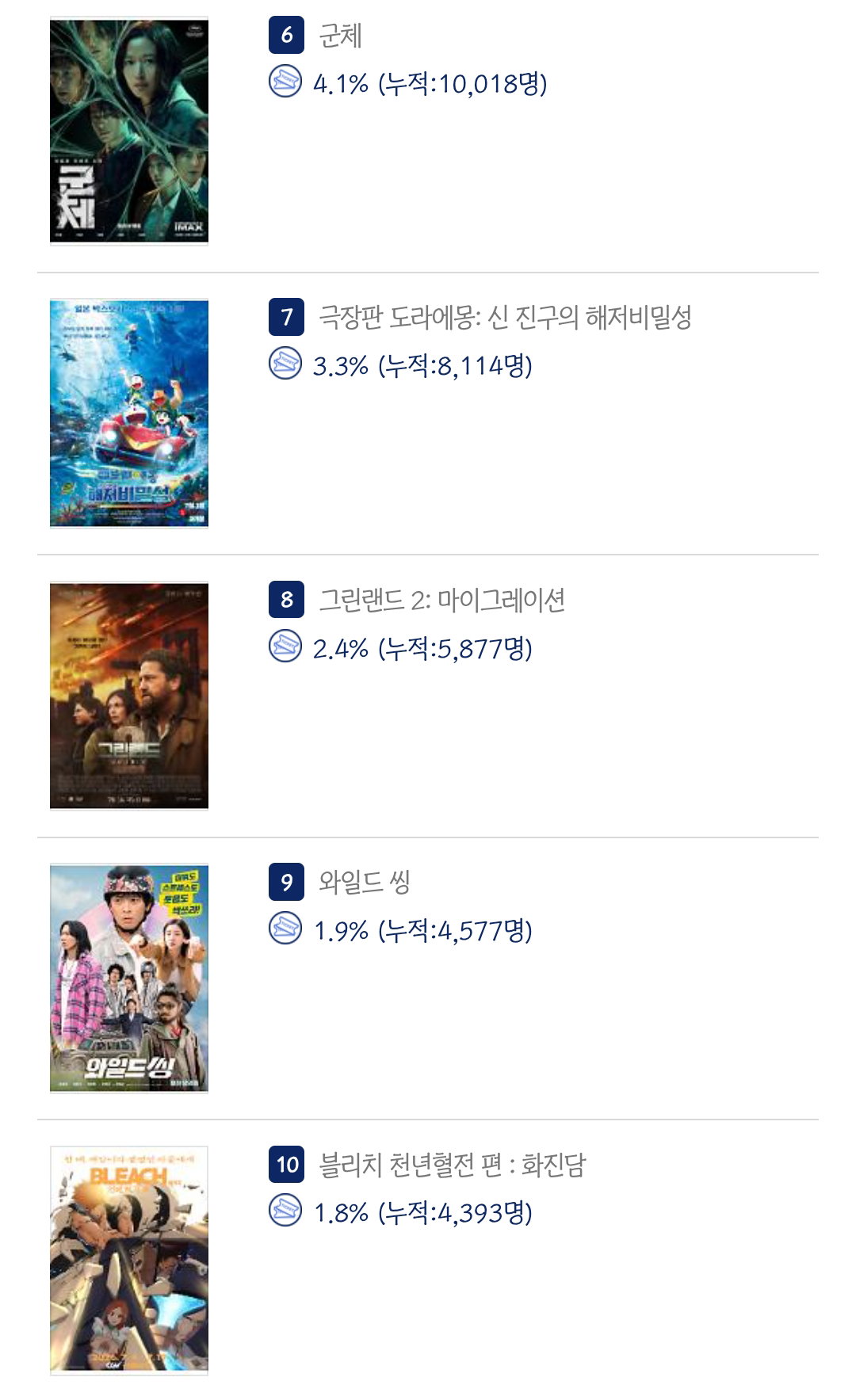Open the Bleach movie poster
This screenshot has height=1400, width=856.
[129, 1261]
